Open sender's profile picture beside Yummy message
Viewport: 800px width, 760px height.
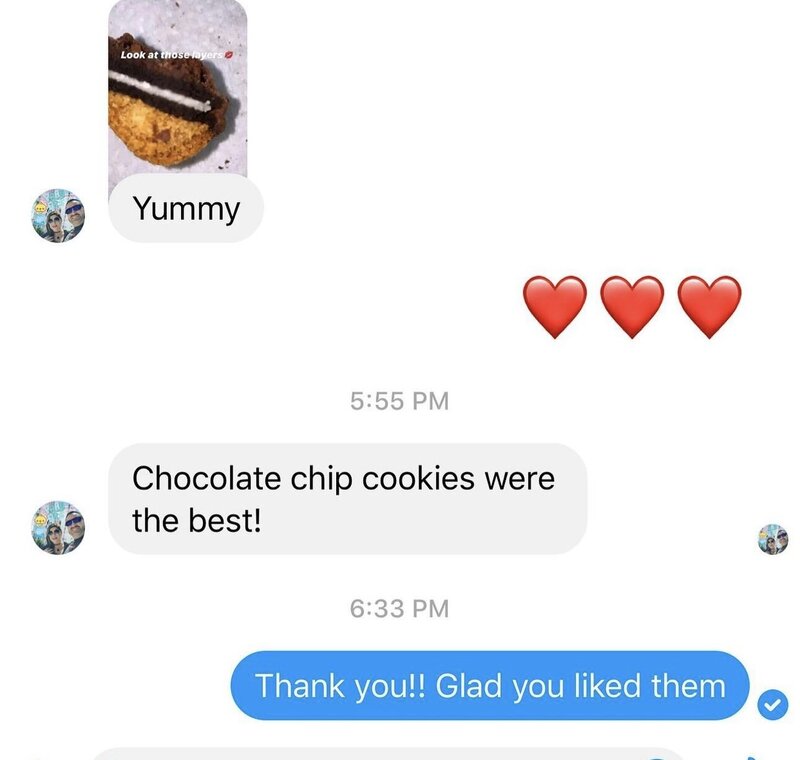point(59,214)
